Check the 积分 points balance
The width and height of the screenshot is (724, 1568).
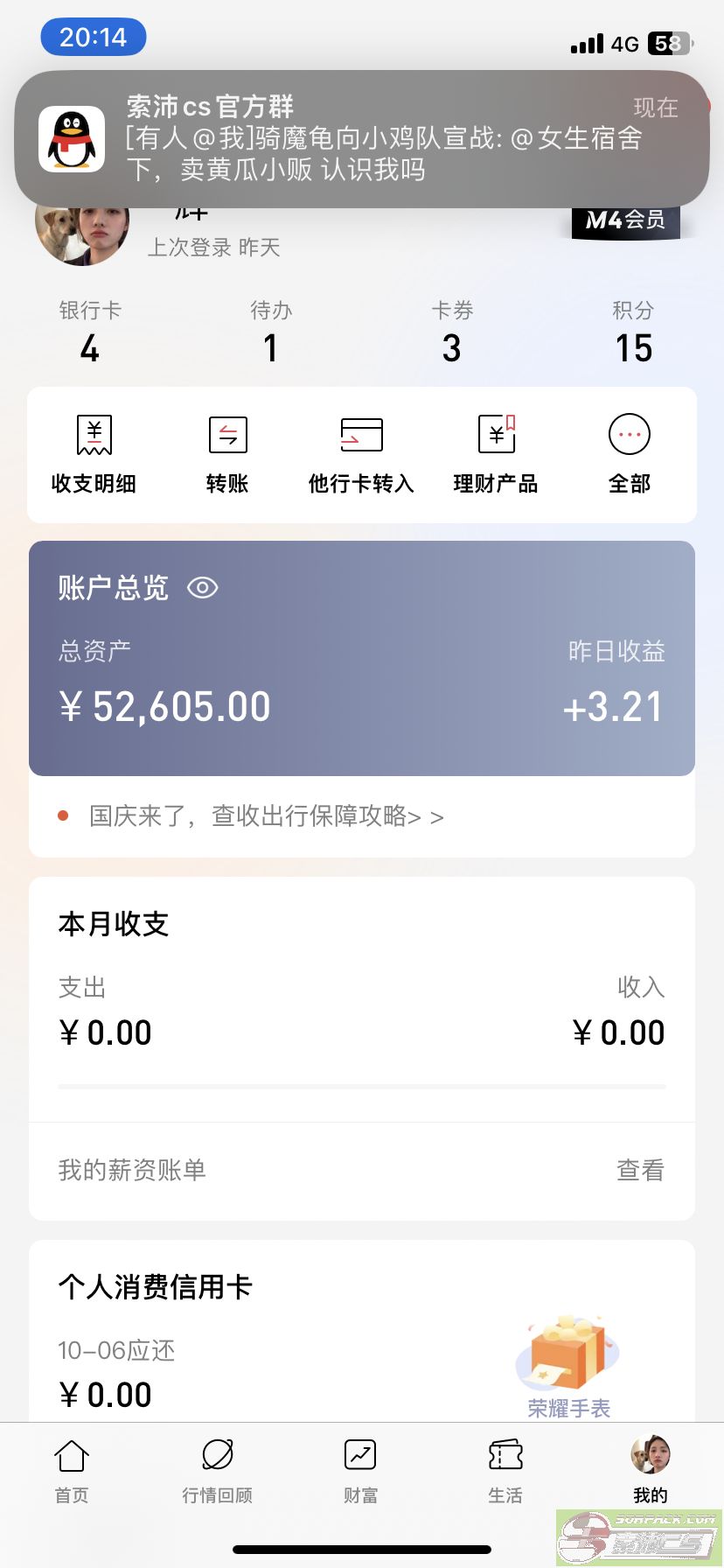633,333
